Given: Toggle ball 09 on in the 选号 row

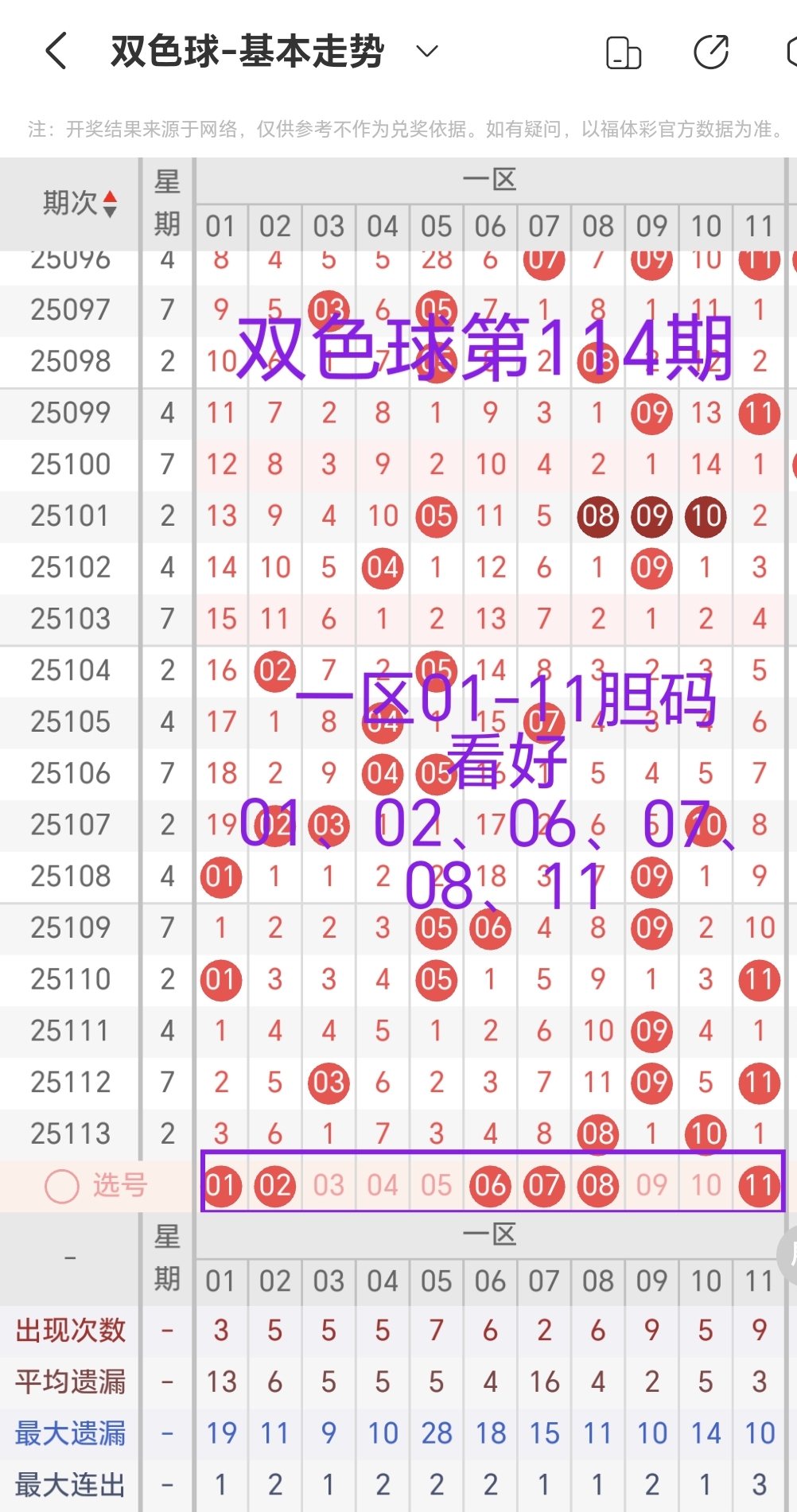Looking at the screenshot, I should tap(651, 1186).
